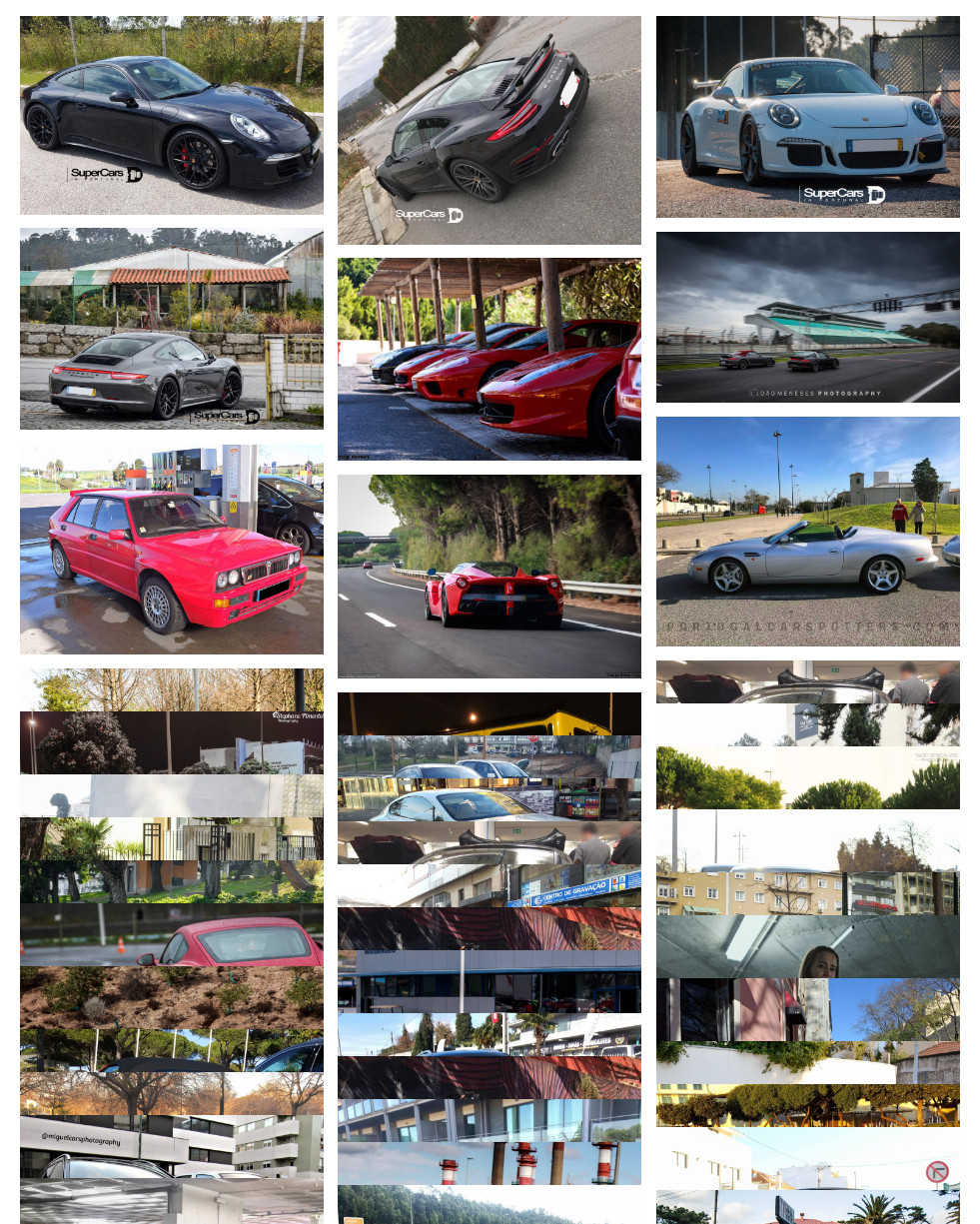Open the row of red Ferraris photo
980x1224 pixels.
tap(489, 359)
